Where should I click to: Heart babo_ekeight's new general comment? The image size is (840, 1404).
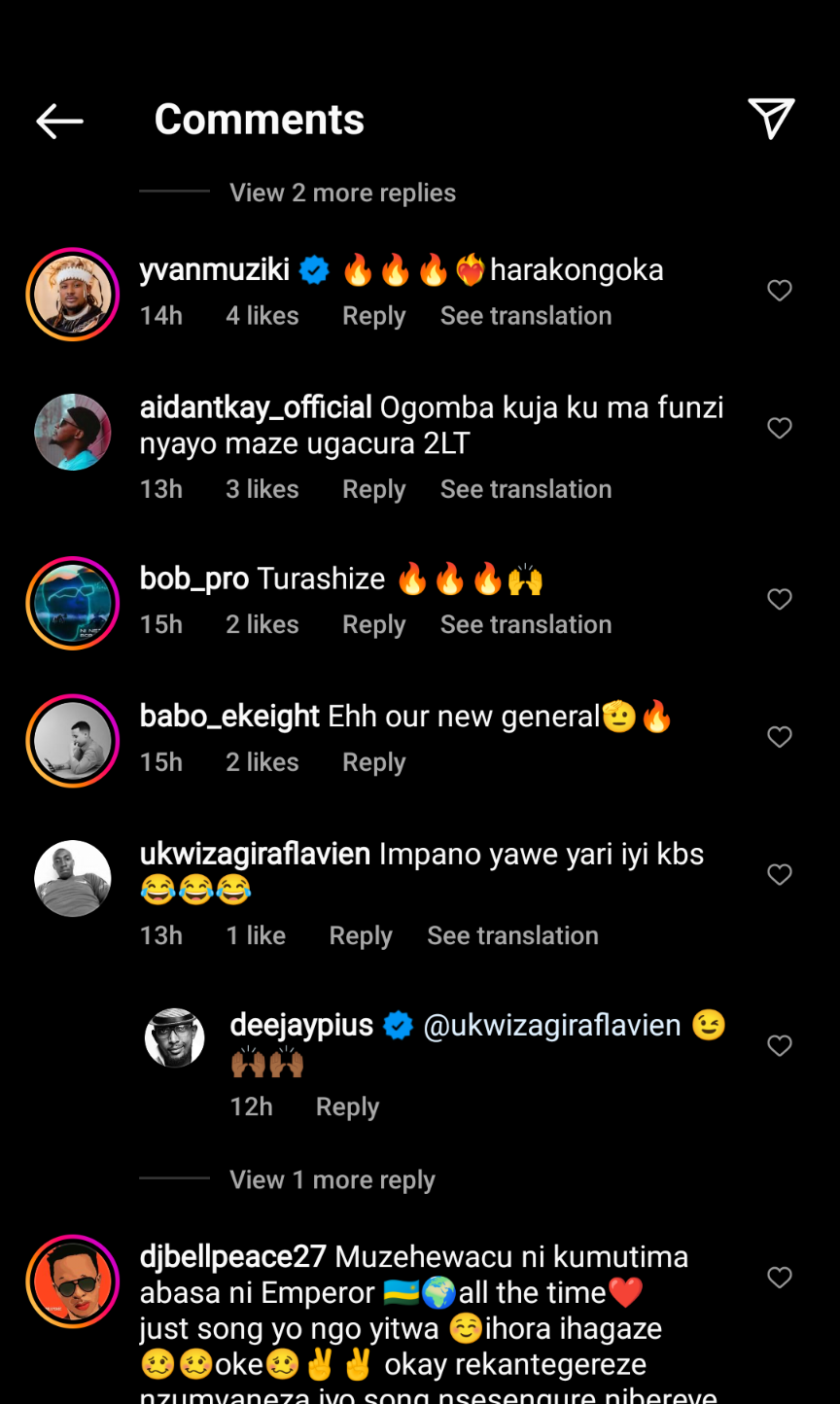(780, 737)
